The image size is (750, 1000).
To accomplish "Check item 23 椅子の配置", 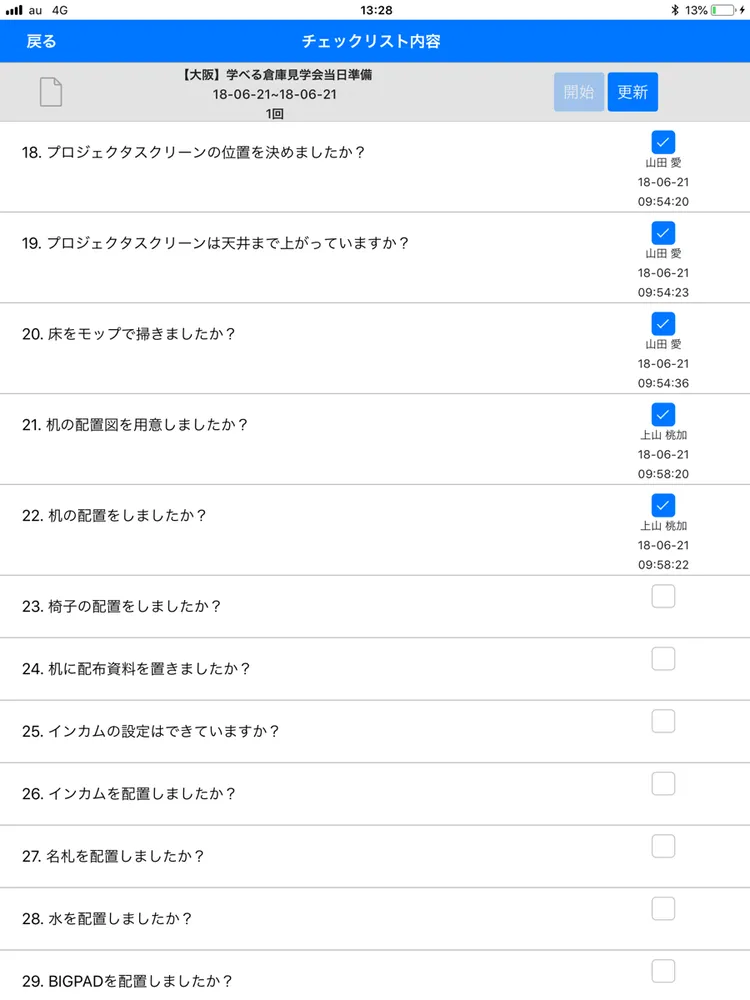I will coord(663,596).
